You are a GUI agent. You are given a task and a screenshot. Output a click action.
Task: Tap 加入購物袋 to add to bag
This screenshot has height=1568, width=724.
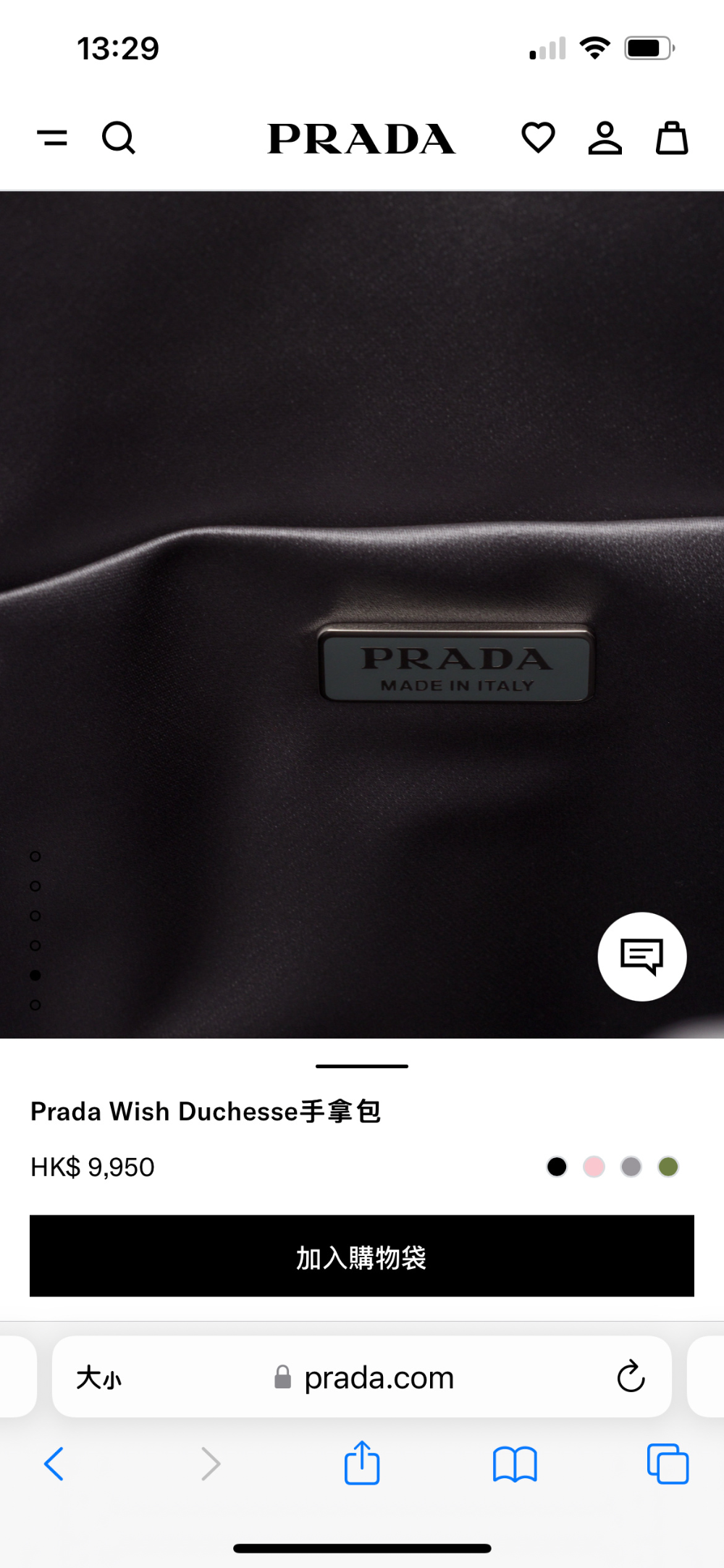point(362,1256)
